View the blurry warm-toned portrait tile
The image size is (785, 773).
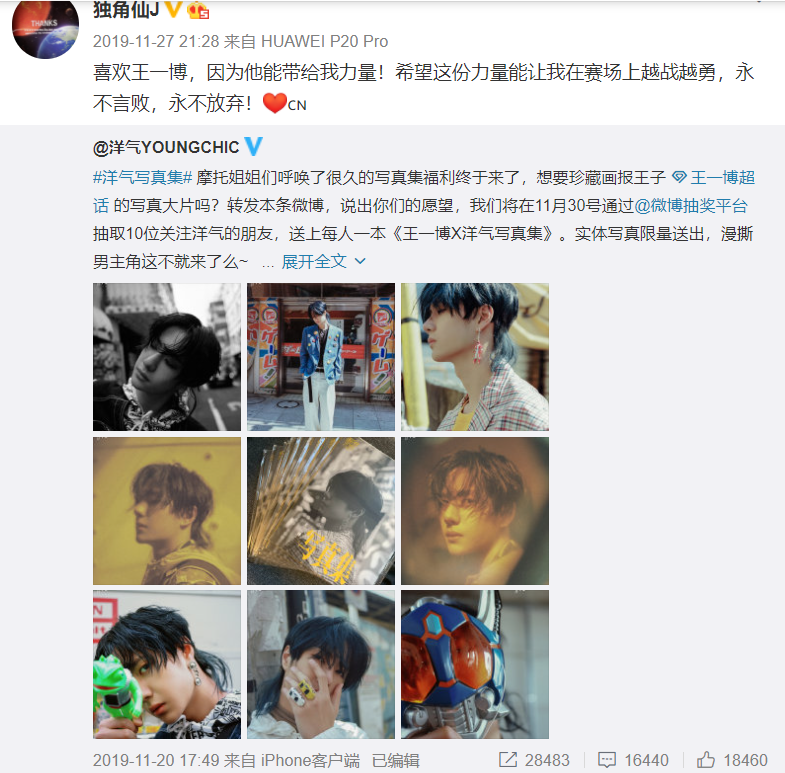click(x=475, y=511)
